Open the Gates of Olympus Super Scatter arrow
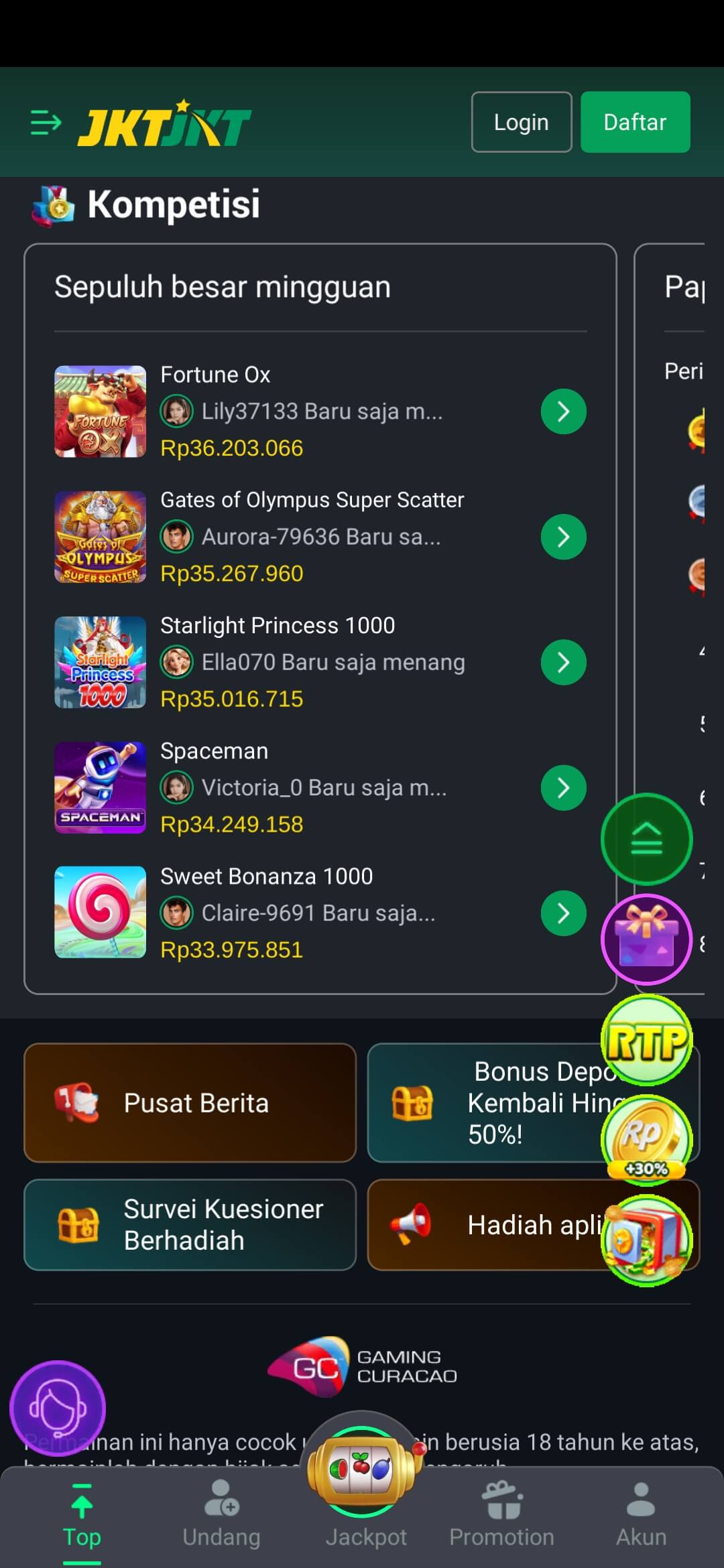Screen dimensions: 724x1568 (x=563, y=537)
